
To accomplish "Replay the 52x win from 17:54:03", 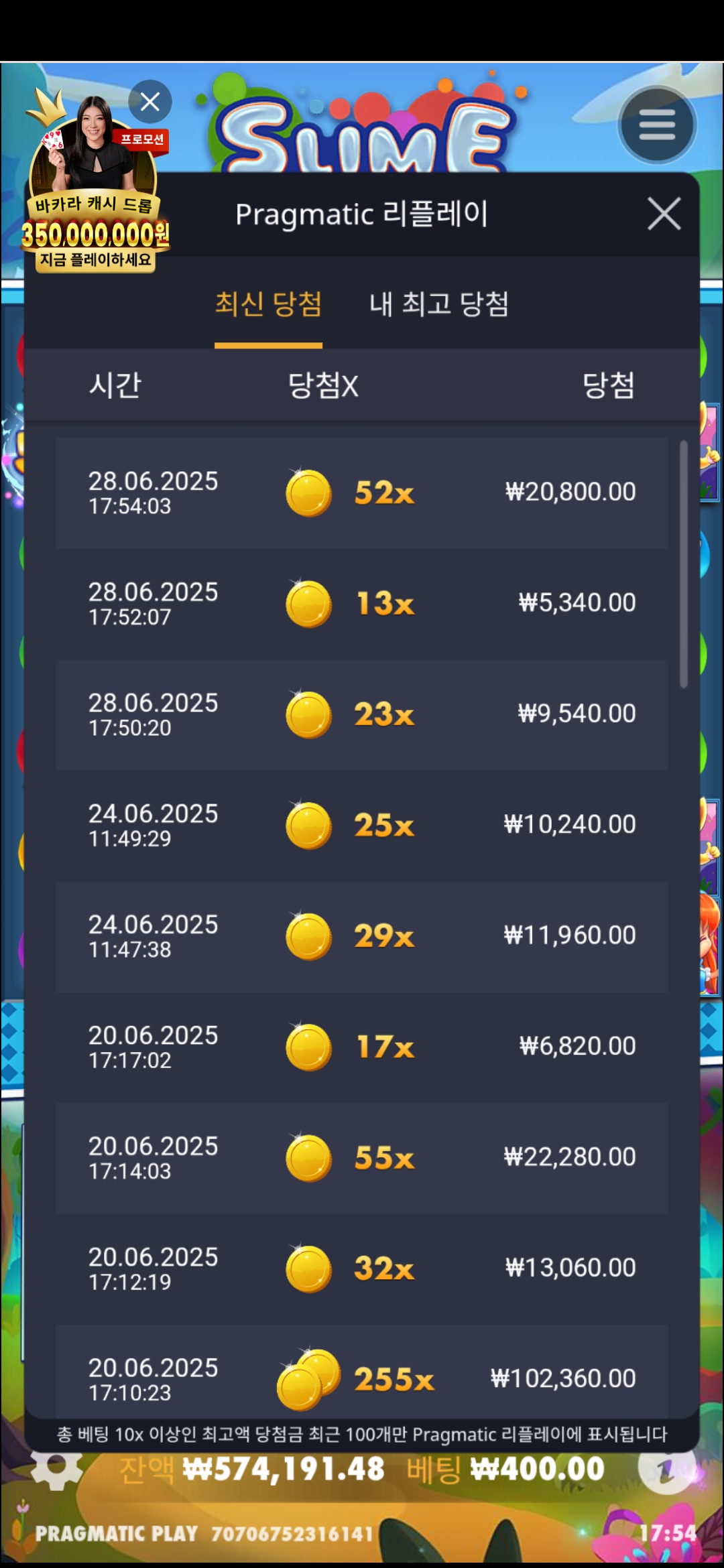I will pos(362,493).
